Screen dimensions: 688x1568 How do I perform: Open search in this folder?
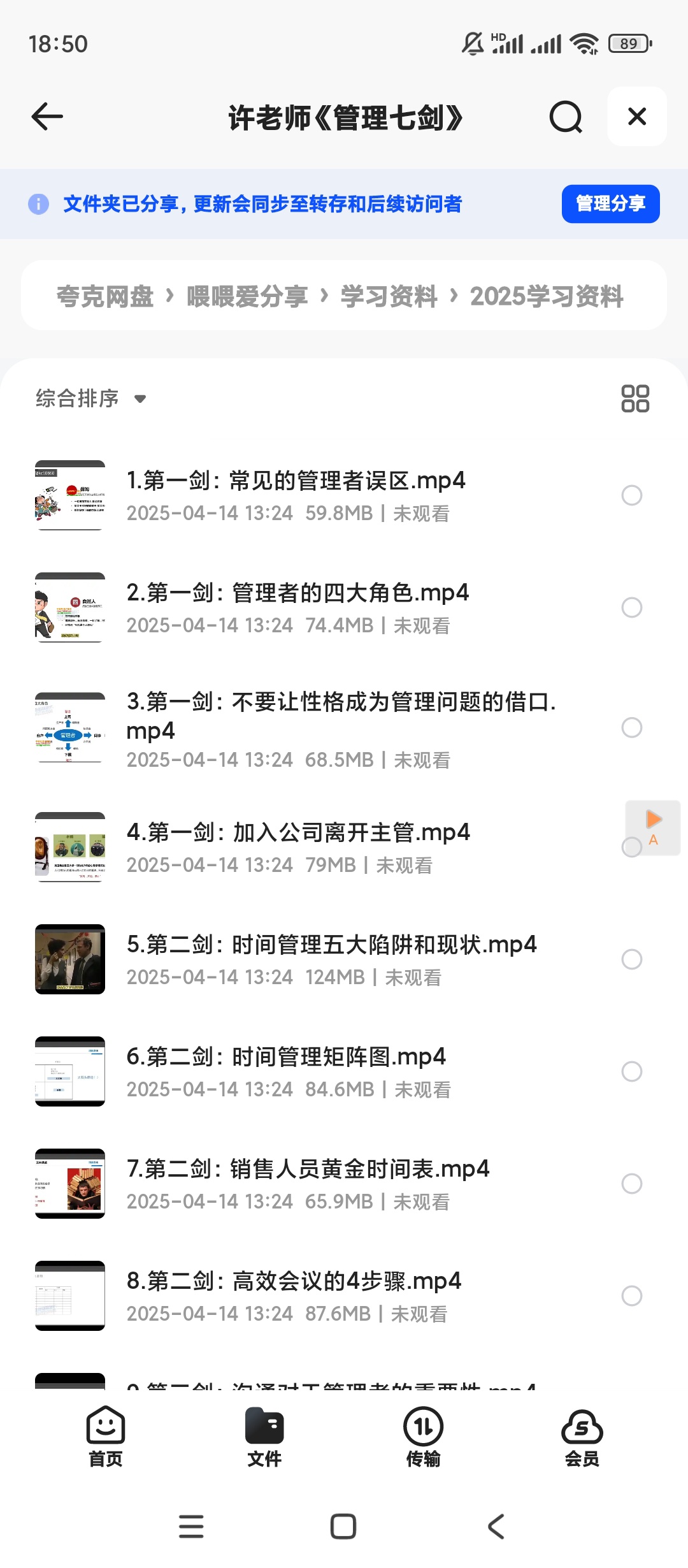[564, 116]
